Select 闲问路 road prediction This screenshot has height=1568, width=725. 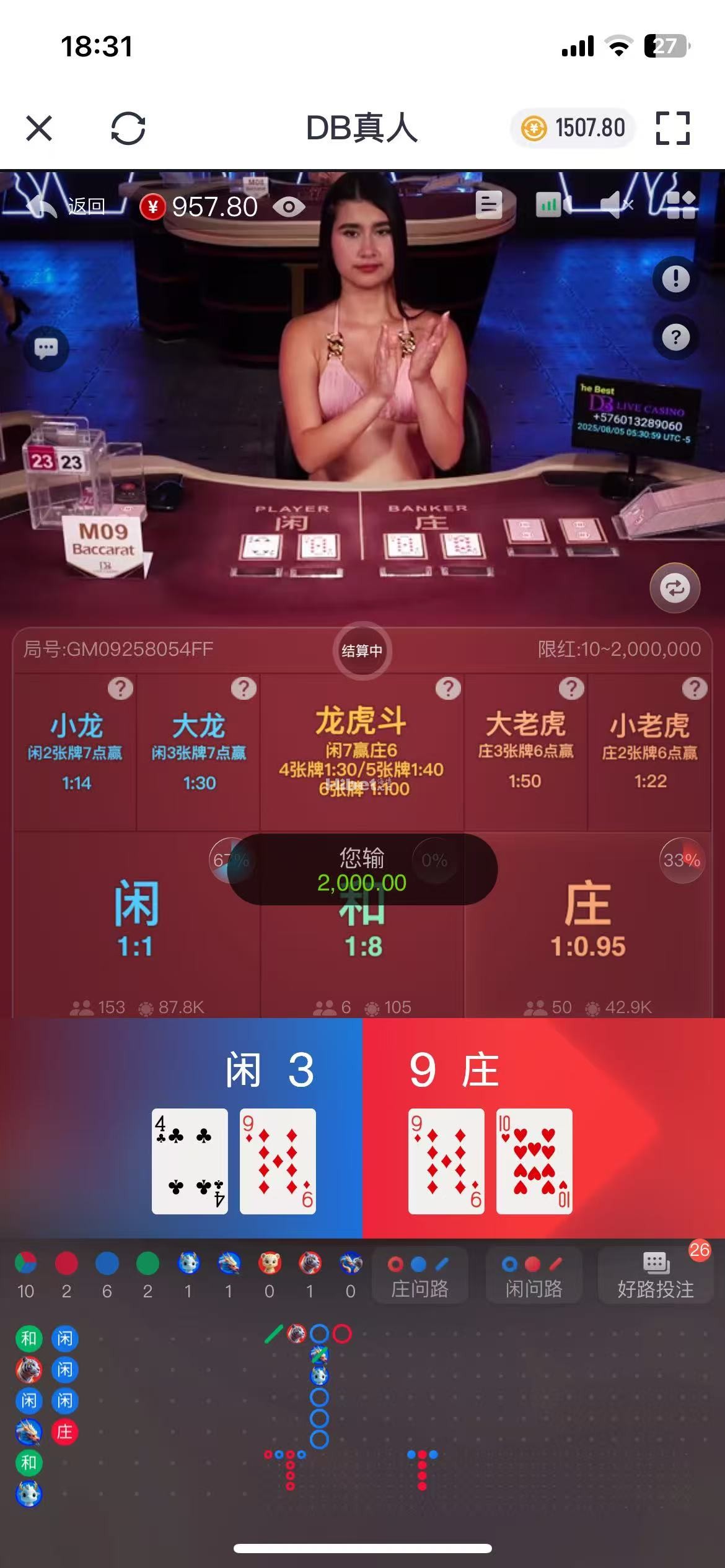coord(534,1276)
